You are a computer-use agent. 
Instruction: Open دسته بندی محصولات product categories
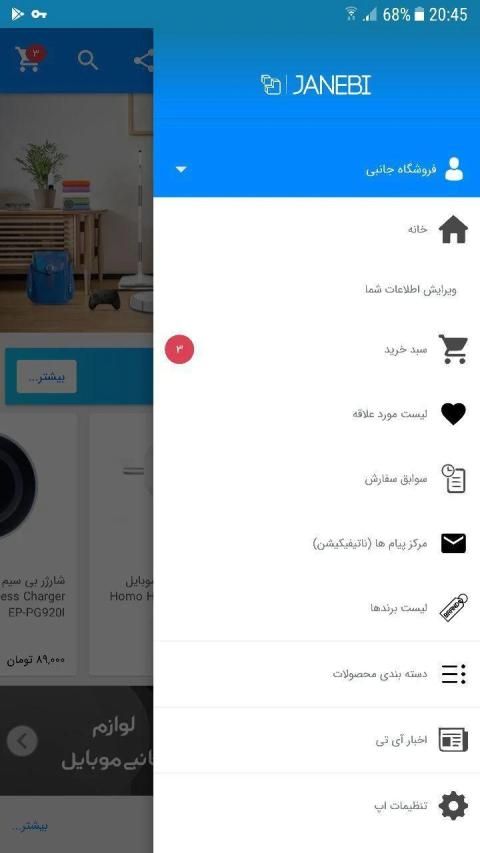[x=317, y=674]
